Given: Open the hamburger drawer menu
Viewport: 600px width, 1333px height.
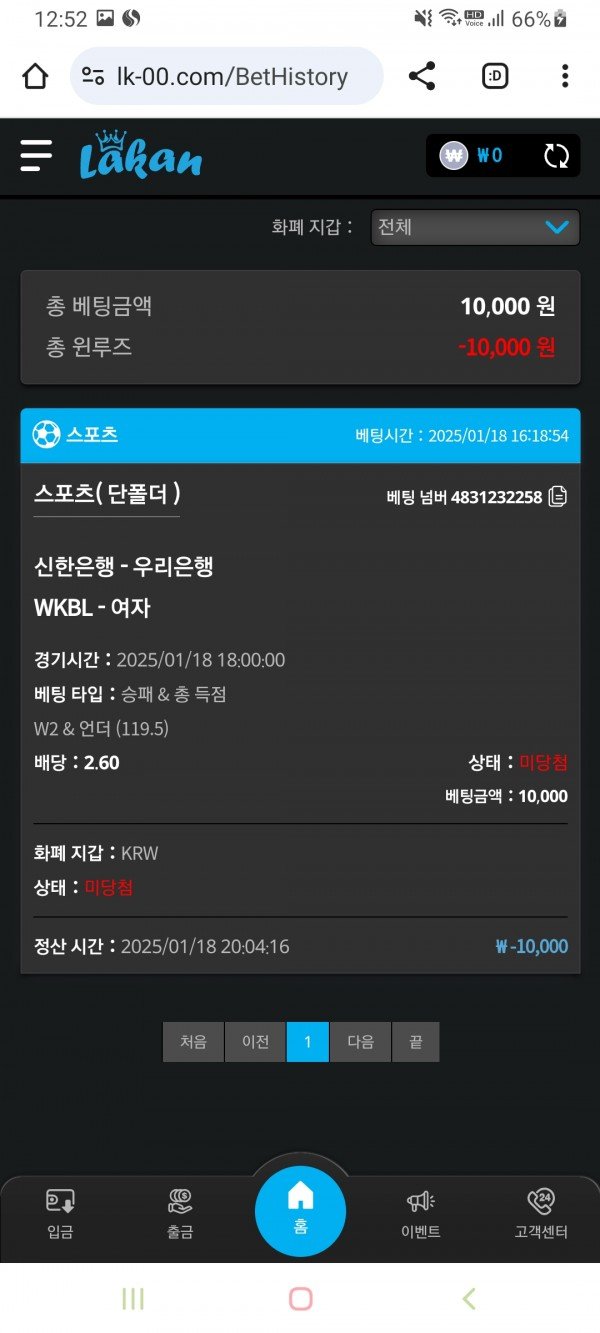Looking at the screenshot, I should 36,155.
